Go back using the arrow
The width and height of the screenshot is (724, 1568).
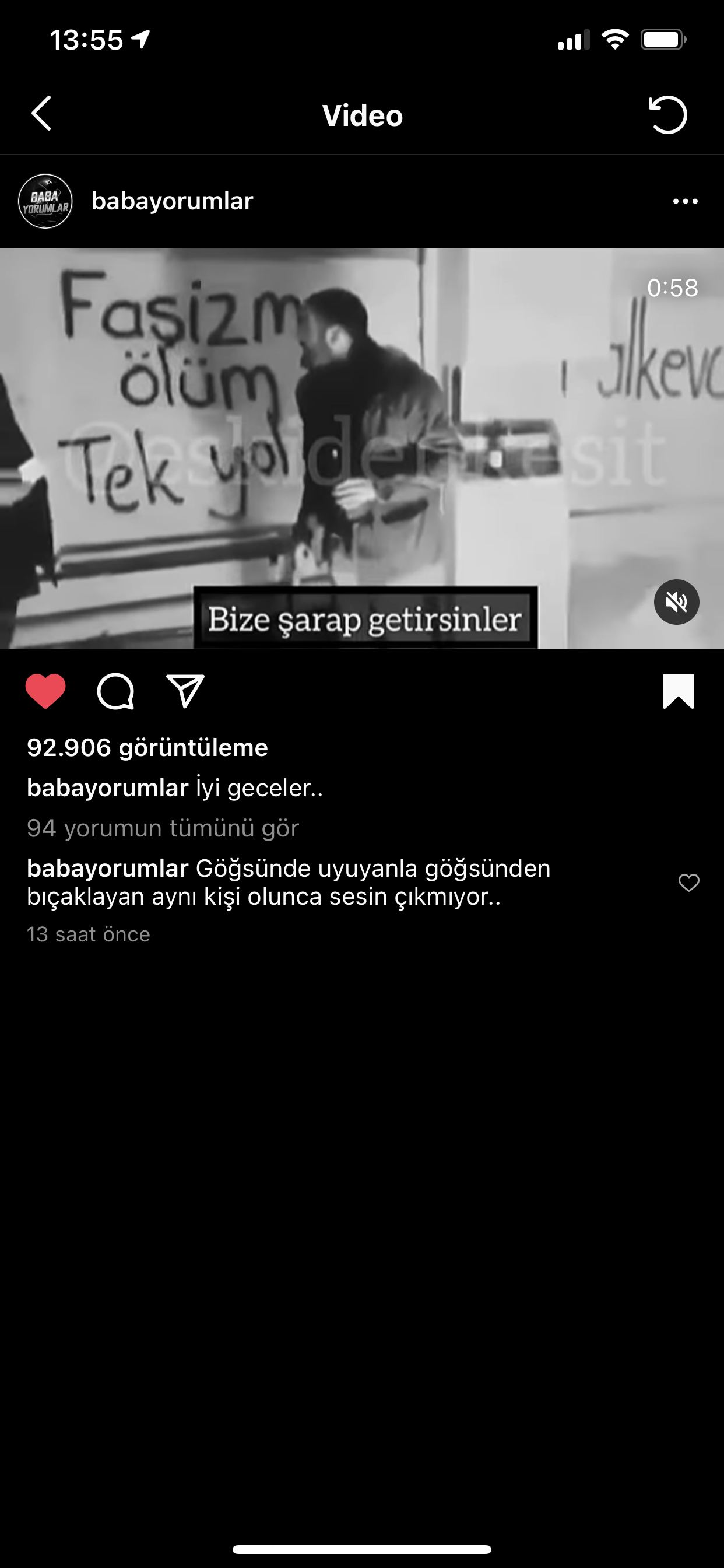tap(41, 114)
